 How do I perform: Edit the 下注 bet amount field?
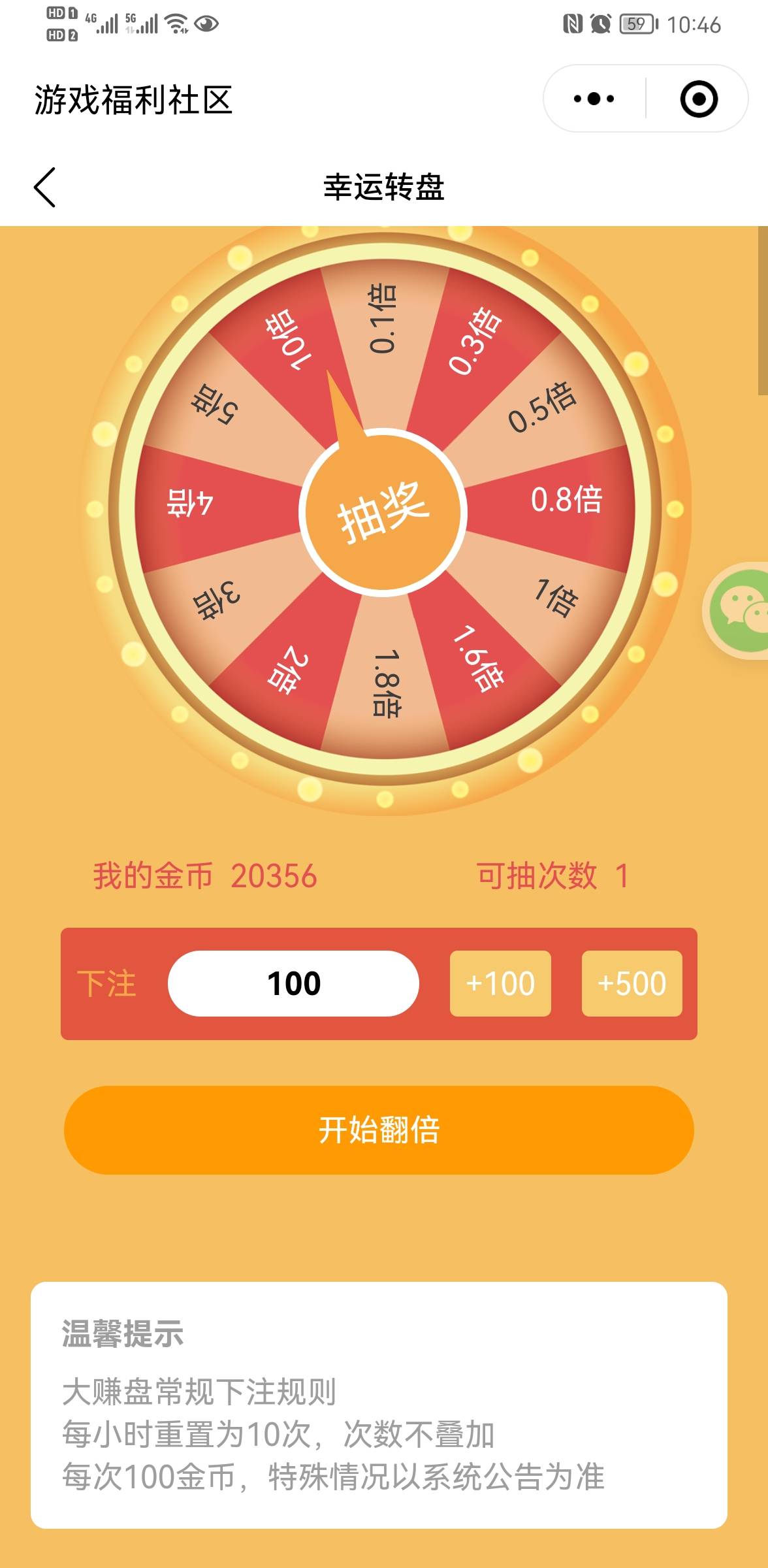coord(293,983)
